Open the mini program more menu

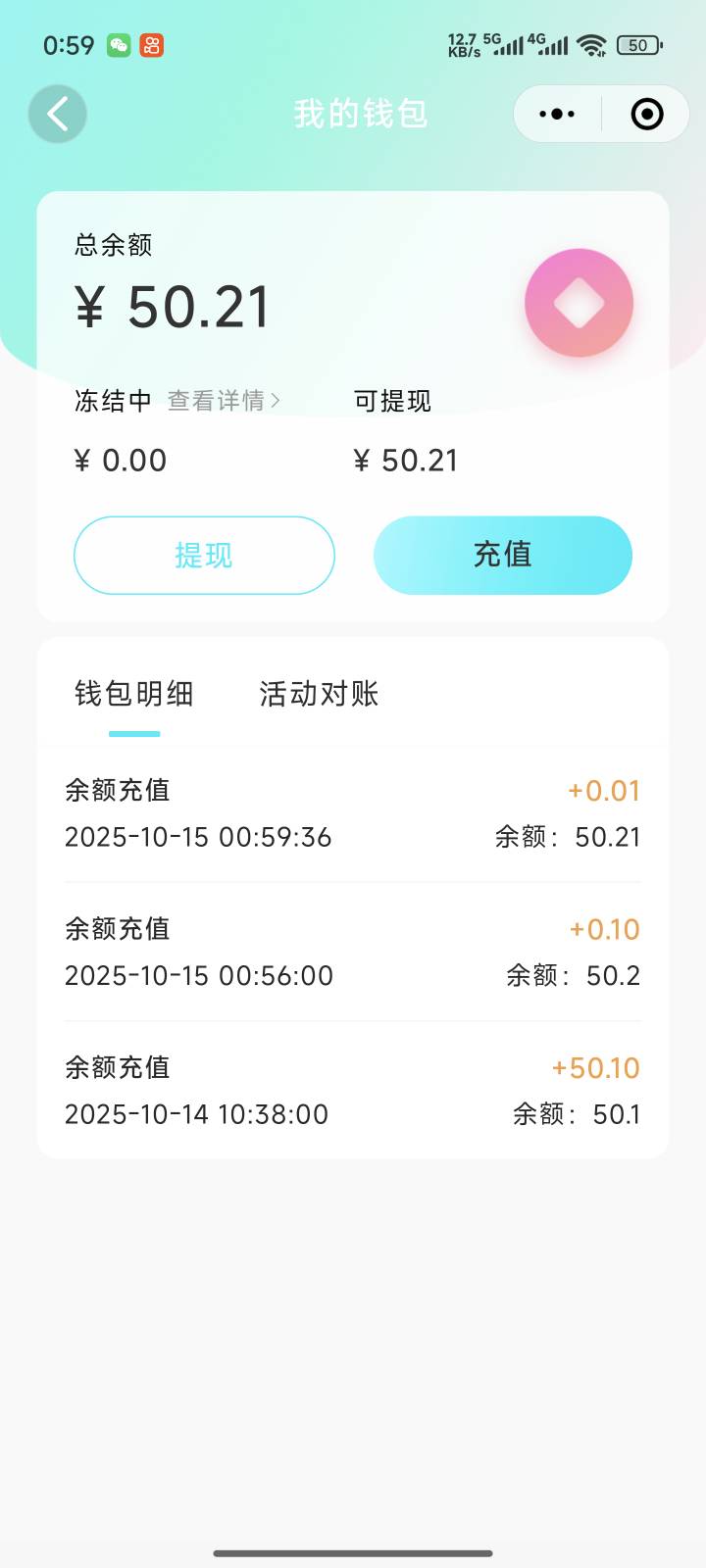(x=557, y=114)
